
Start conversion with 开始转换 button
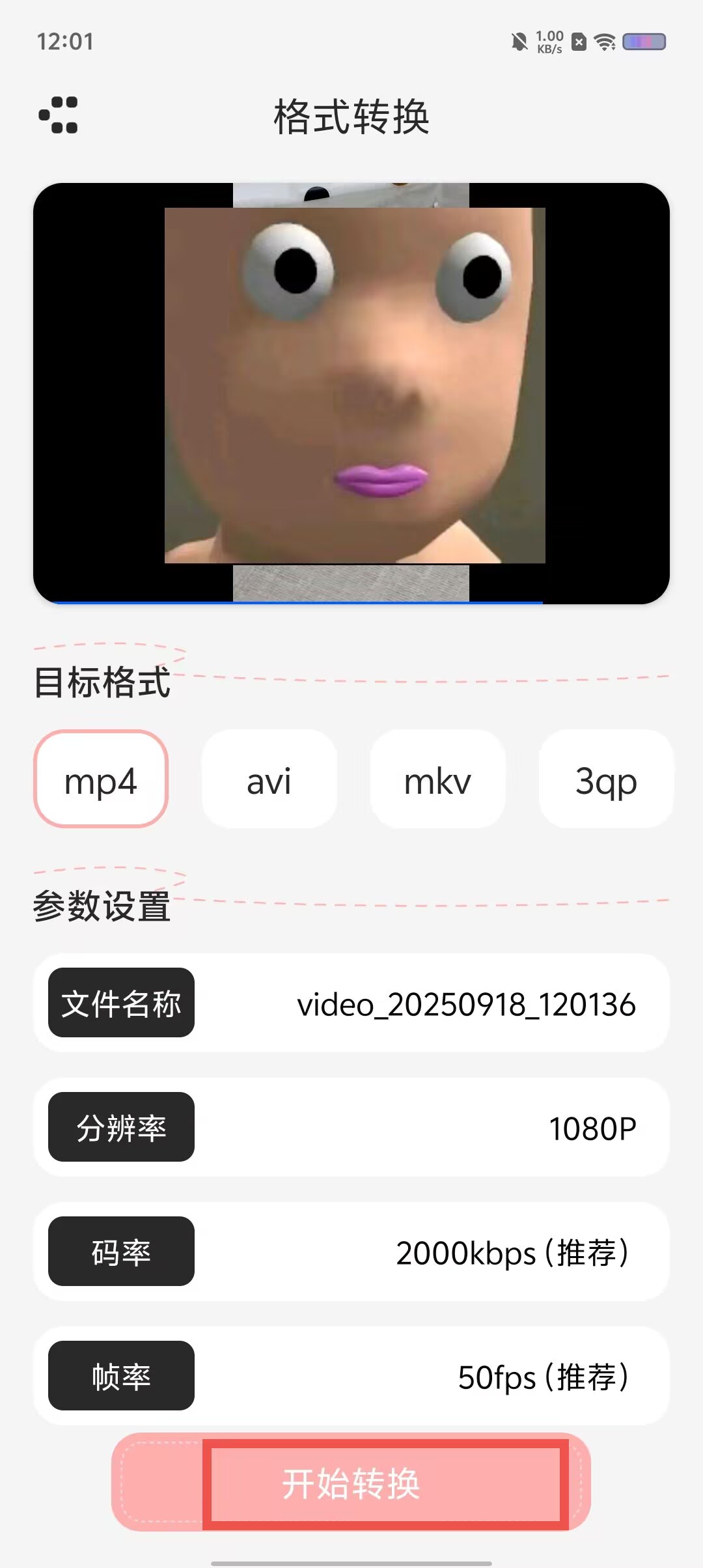351,1483
